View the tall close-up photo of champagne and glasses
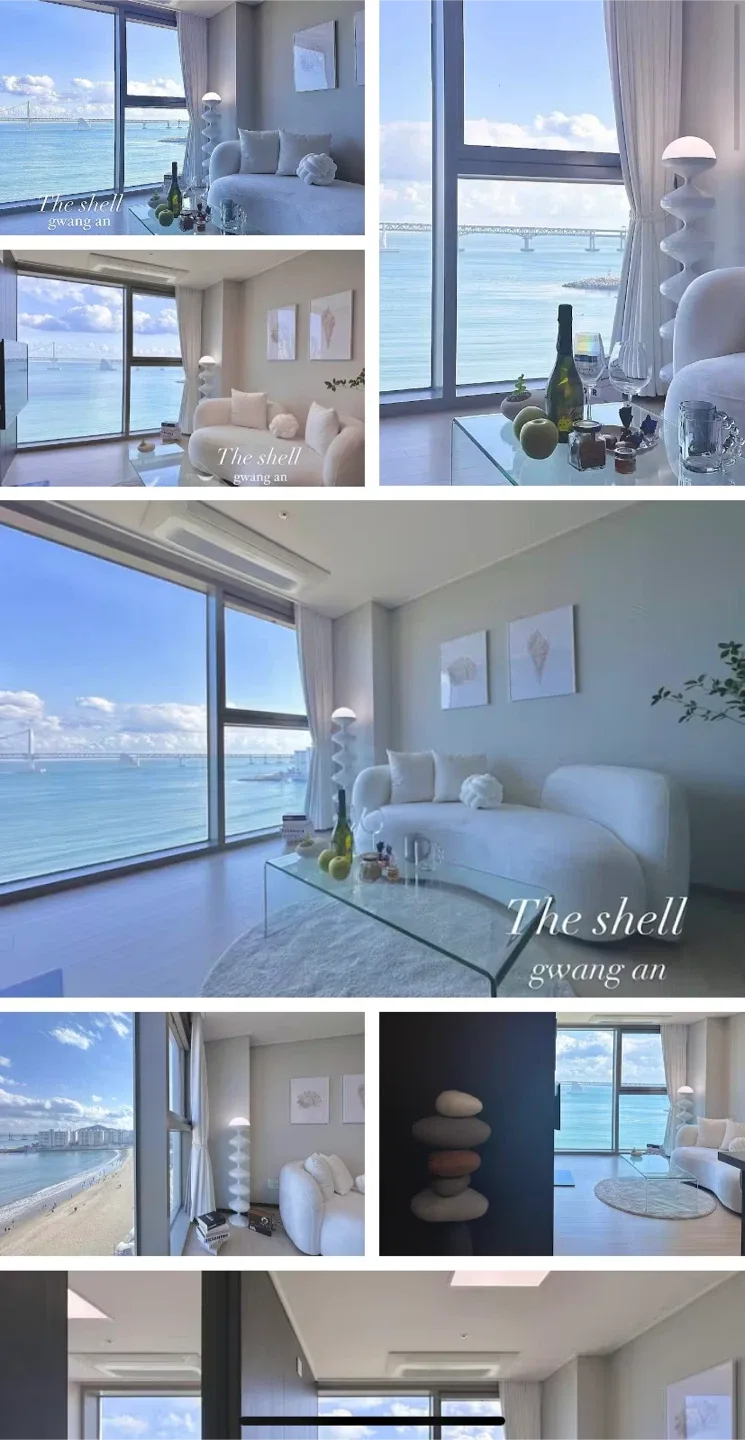 pyautogui.click(x=562, y=242)
